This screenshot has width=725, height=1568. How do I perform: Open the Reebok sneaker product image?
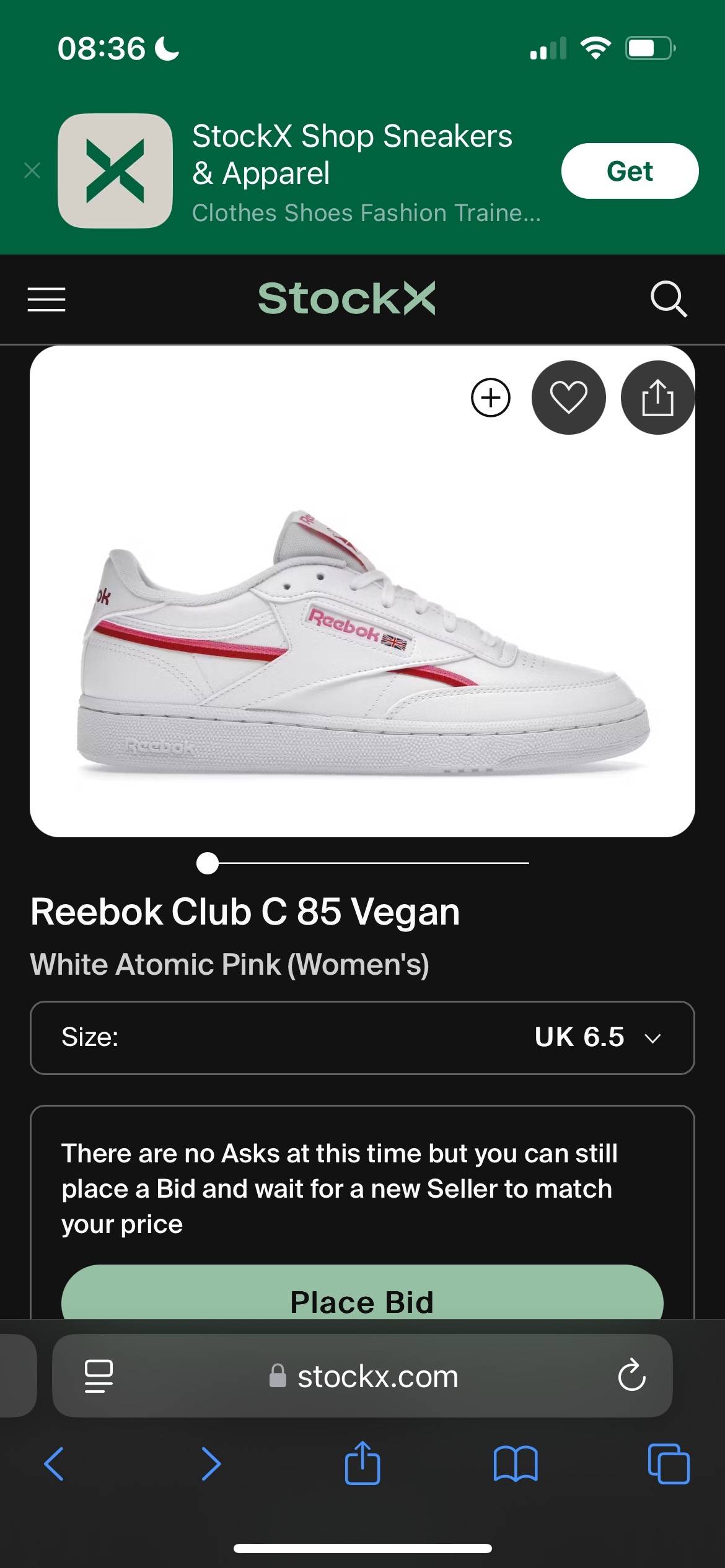pyautogui.click(x=362, y=641)
